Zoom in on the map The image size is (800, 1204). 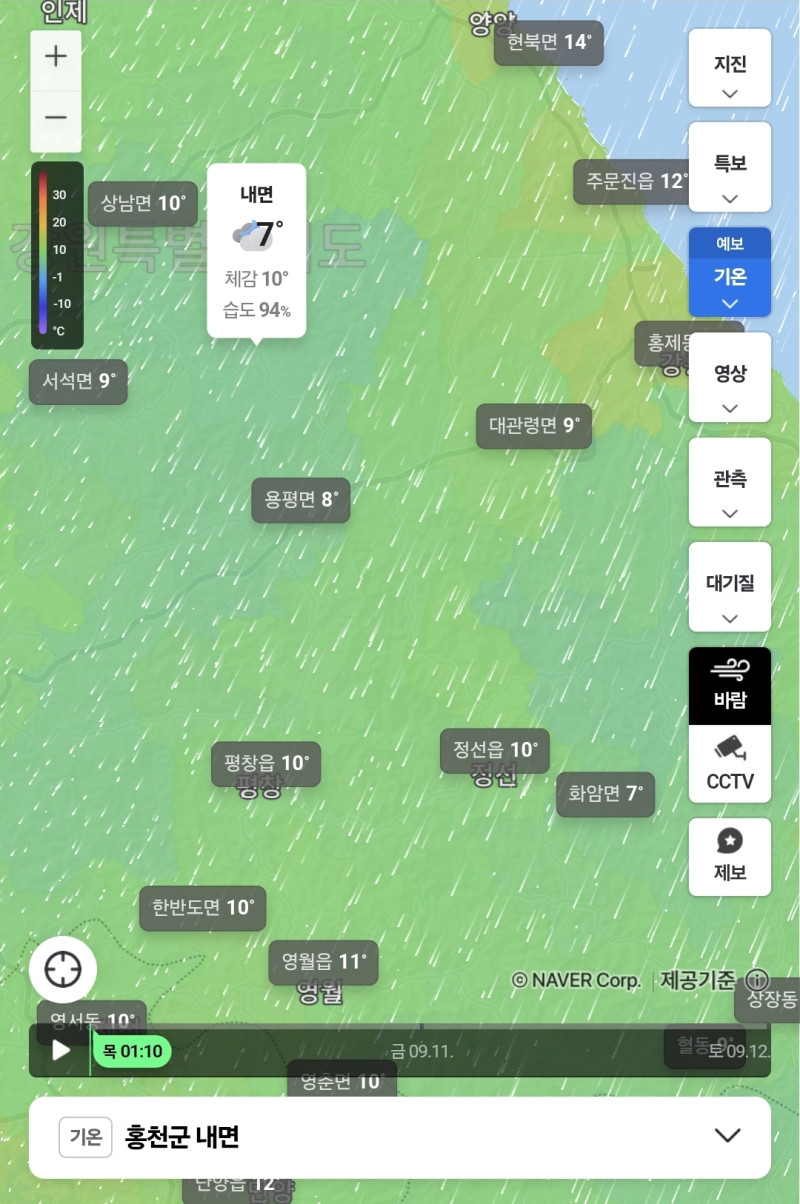click(56, 57)
